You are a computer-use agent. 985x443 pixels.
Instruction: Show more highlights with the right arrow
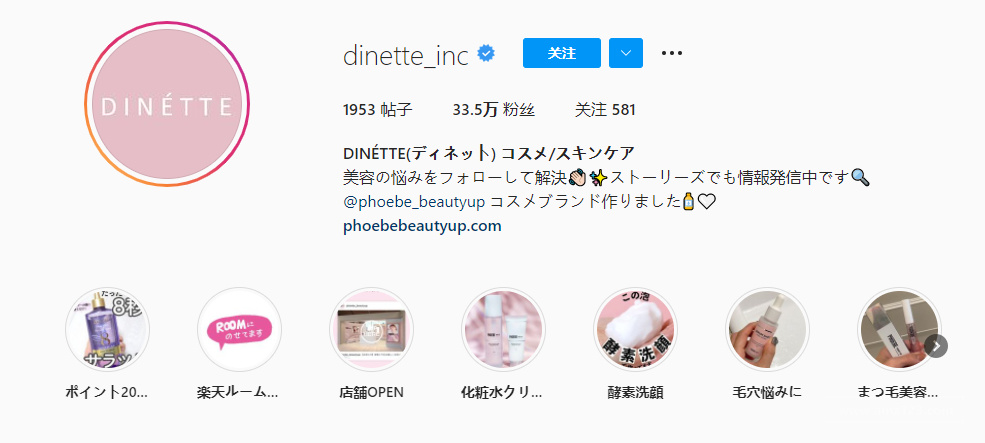[936, 346]
